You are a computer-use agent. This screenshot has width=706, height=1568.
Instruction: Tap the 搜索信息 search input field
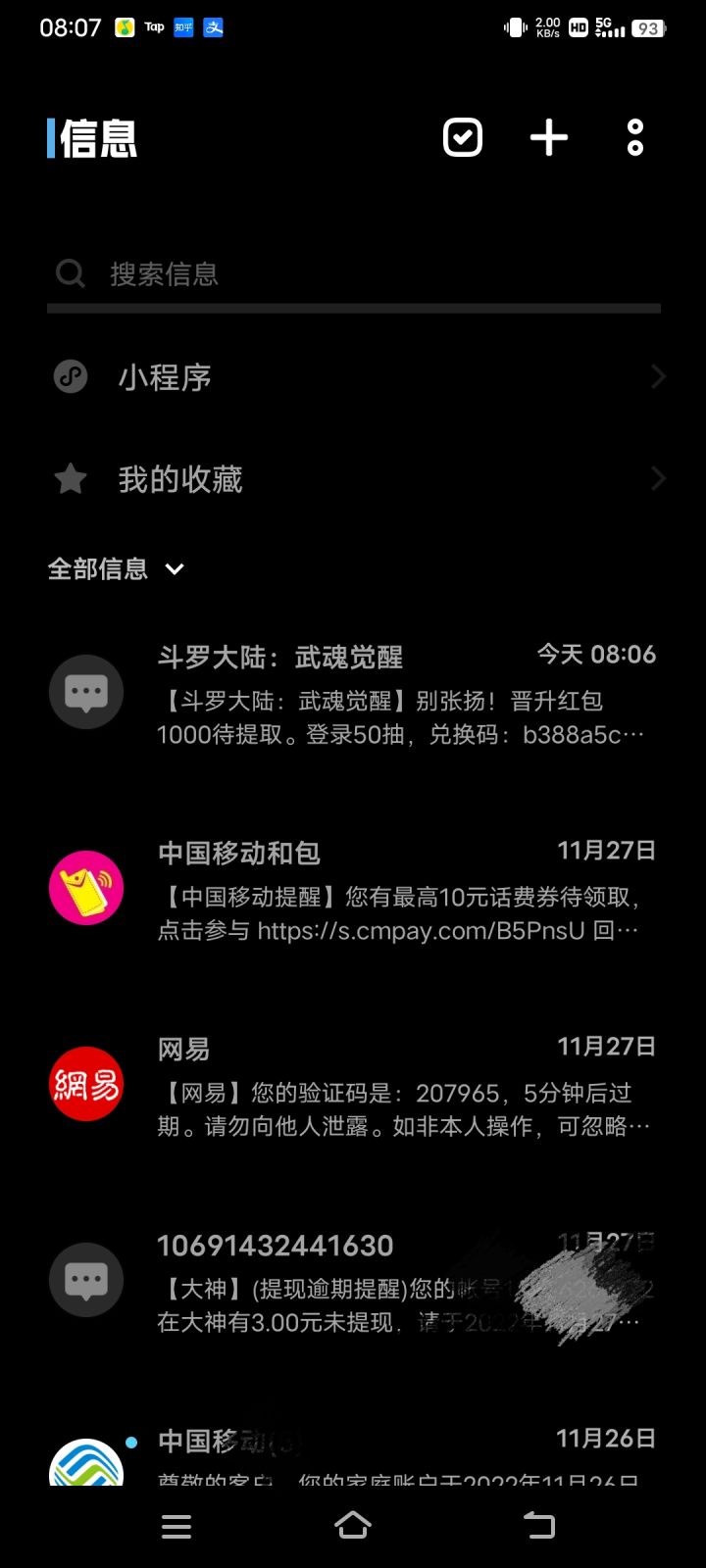click(294, 273)
